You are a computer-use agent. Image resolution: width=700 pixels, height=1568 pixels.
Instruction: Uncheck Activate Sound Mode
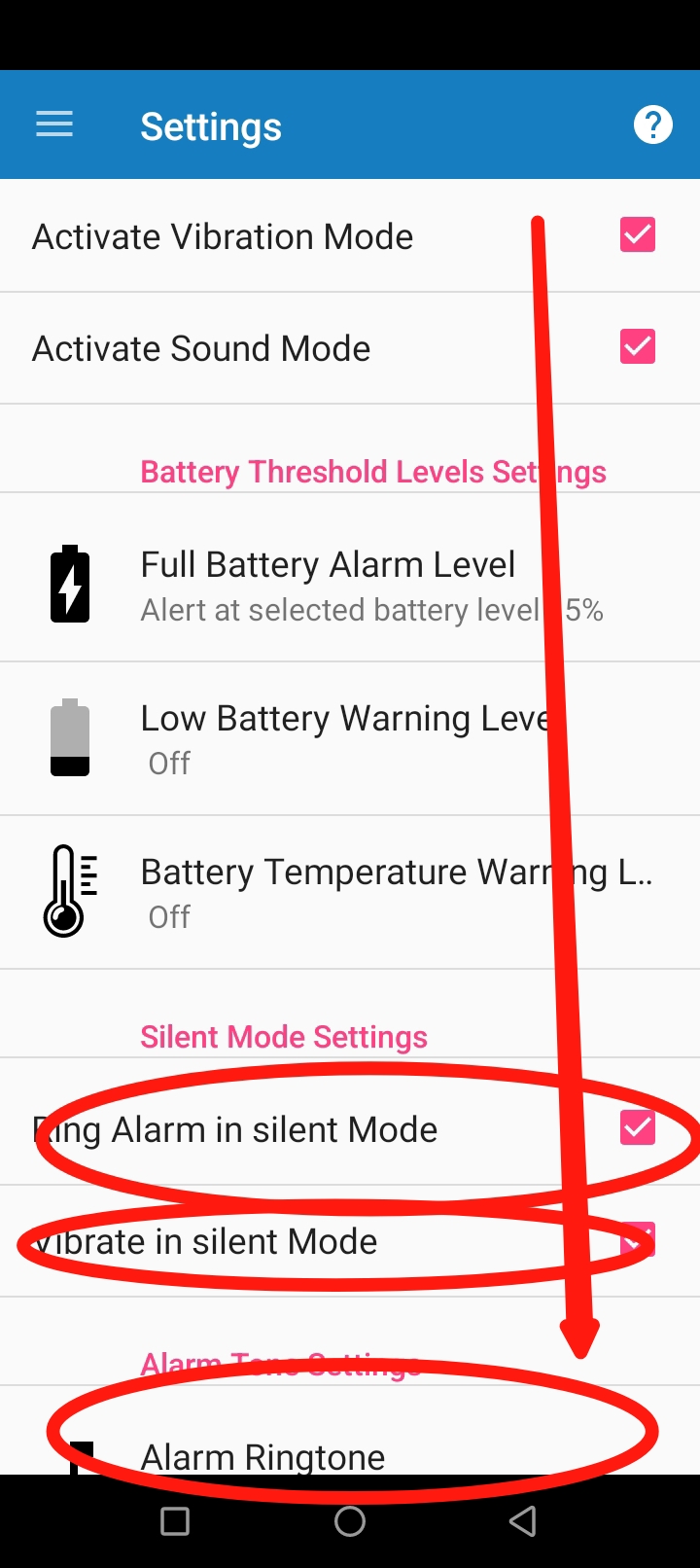point(637,346)
